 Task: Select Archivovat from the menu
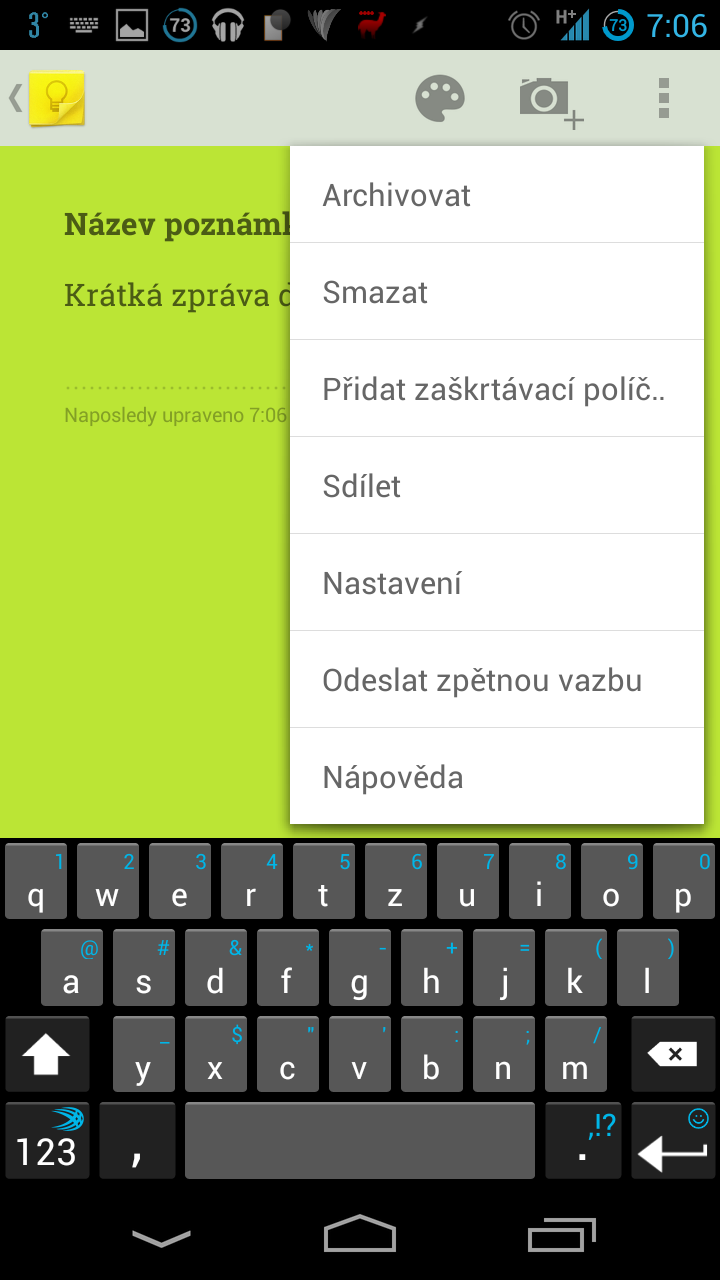coord(497,195)
